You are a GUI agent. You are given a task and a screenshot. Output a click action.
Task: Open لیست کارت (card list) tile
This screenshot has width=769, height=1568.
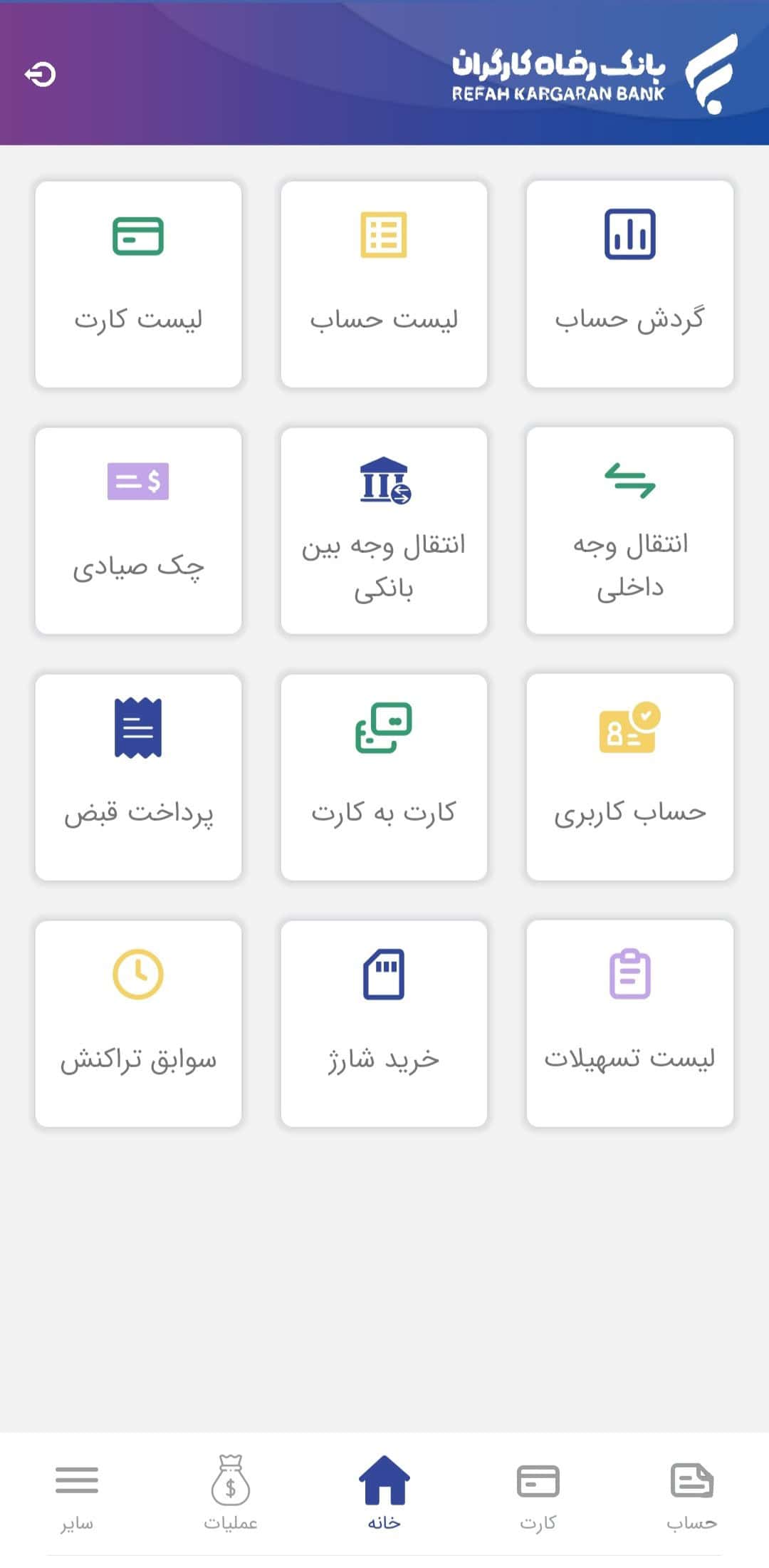138,284
